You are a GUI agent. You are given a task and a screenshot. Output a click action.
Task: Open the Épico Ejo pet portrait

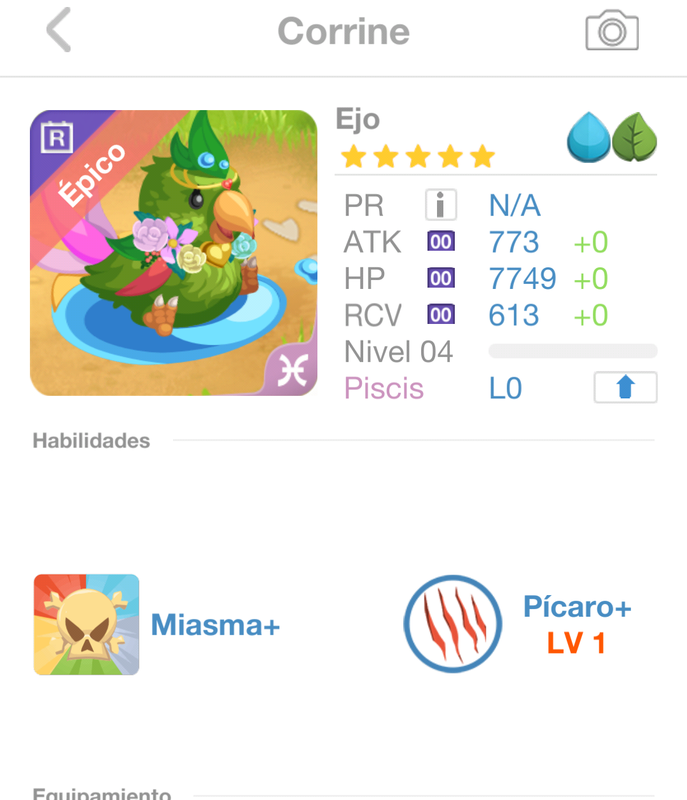[174, 253]
